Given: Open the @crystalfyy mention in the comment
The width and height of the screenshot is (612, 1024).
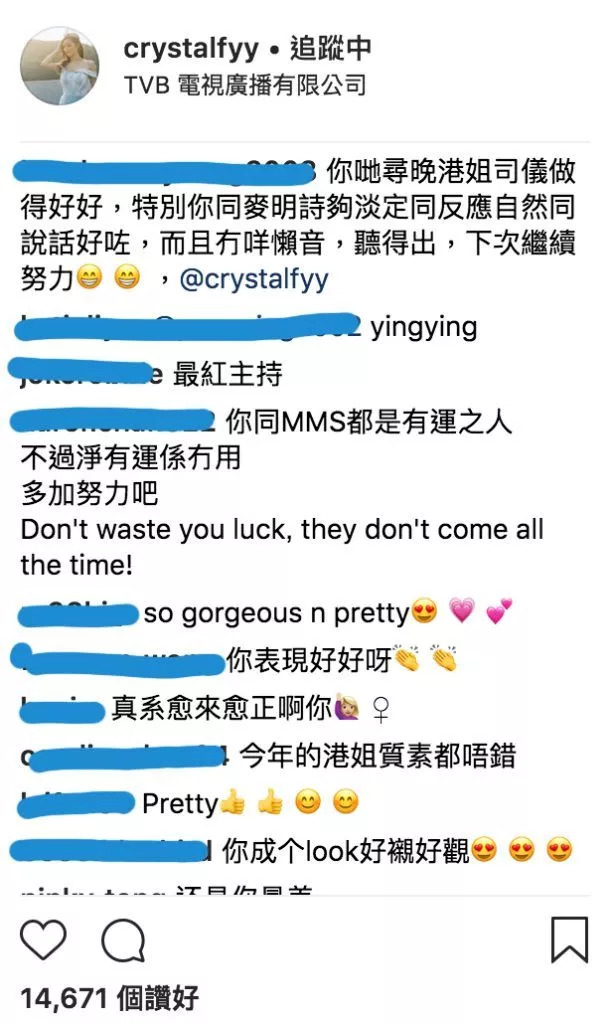Looking at the screenshot, I should pyautogui.click(x=253, y=279).
